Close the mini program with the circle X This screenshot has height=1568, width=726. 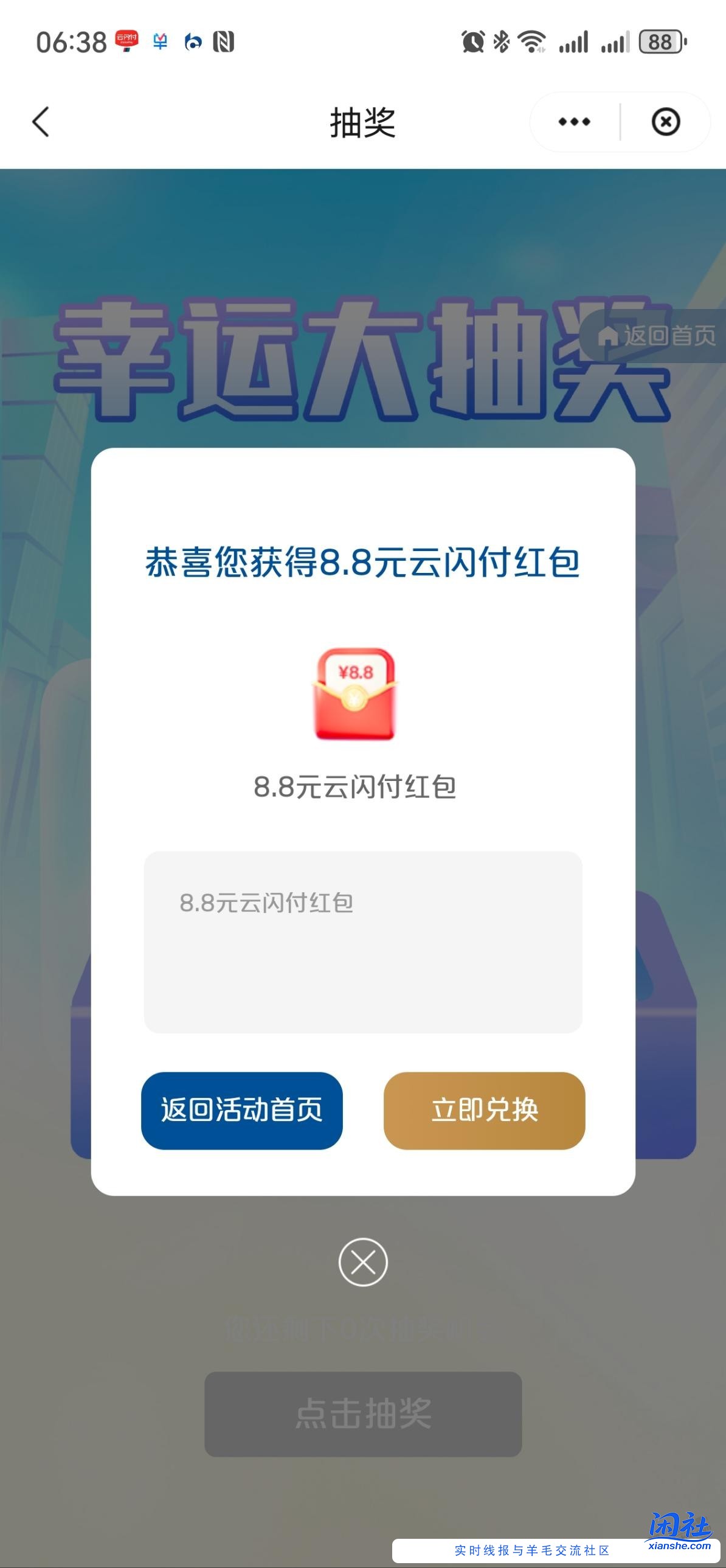666,122
